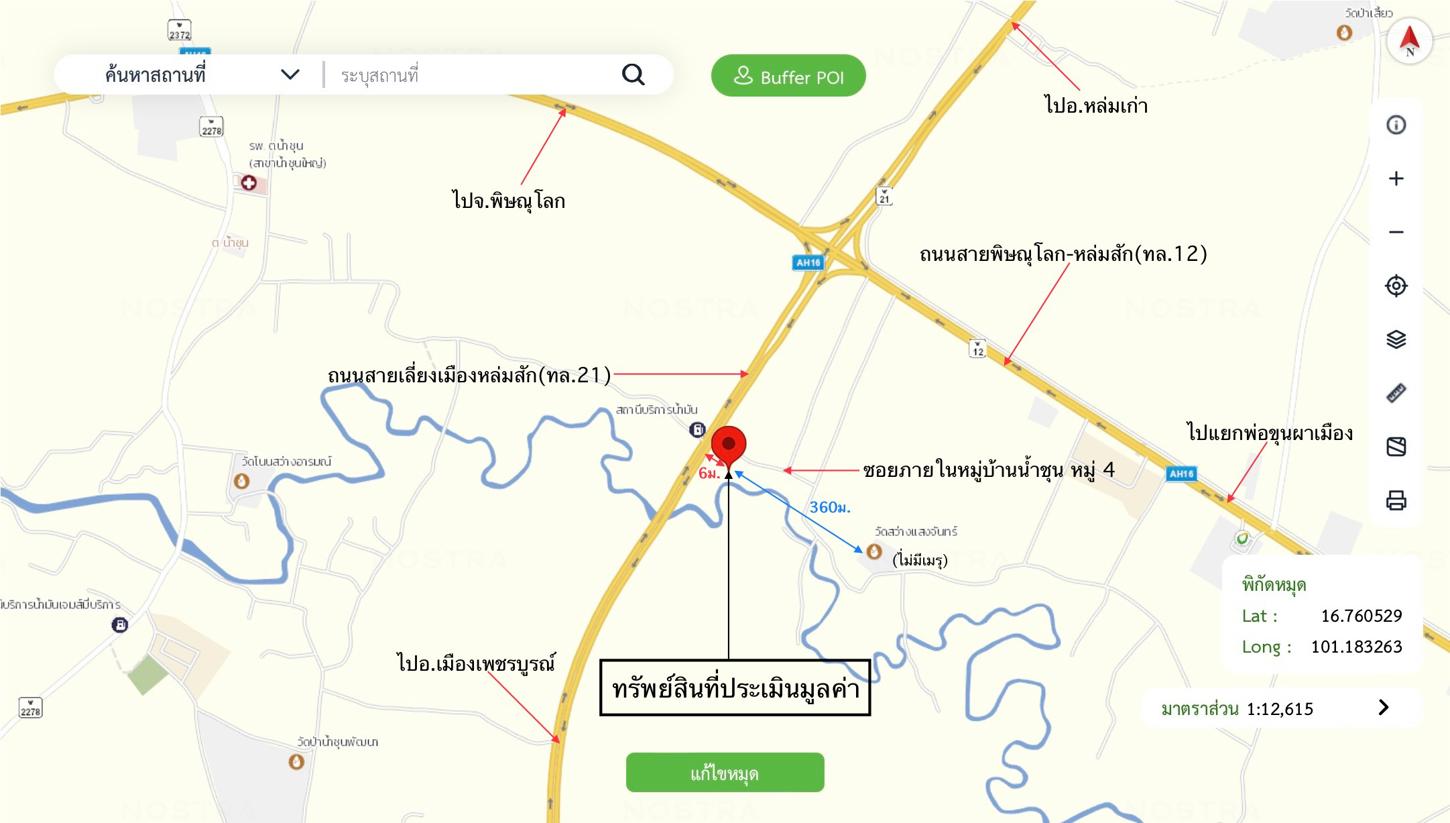This screenshot has width=1450, height=823.
Task: Center map on my current location
Action: [x=1396, y=286]
